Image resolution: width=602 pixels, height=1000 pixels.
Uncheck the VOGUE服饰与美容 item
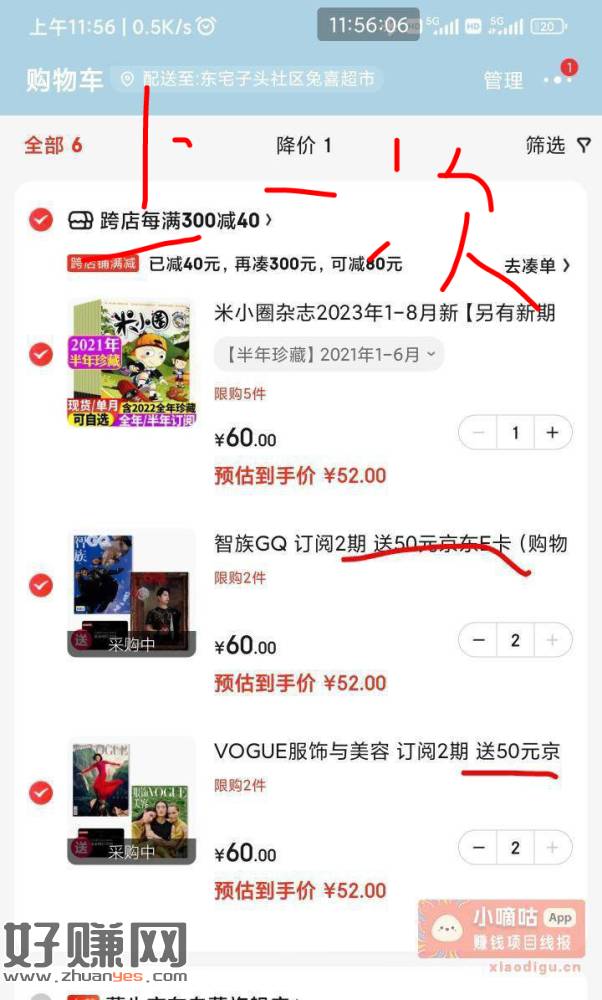40,793
